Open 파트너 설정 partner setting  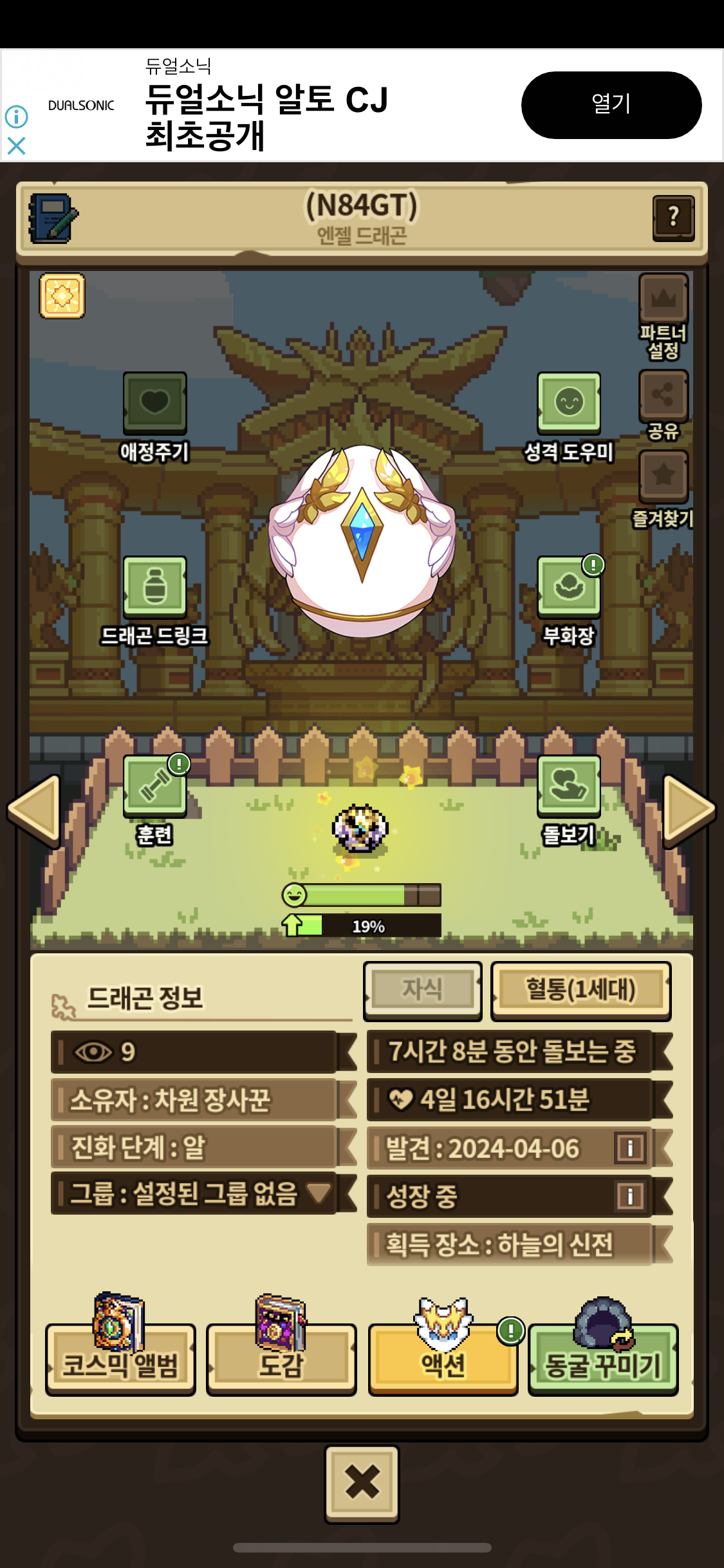tap(663, 299)
